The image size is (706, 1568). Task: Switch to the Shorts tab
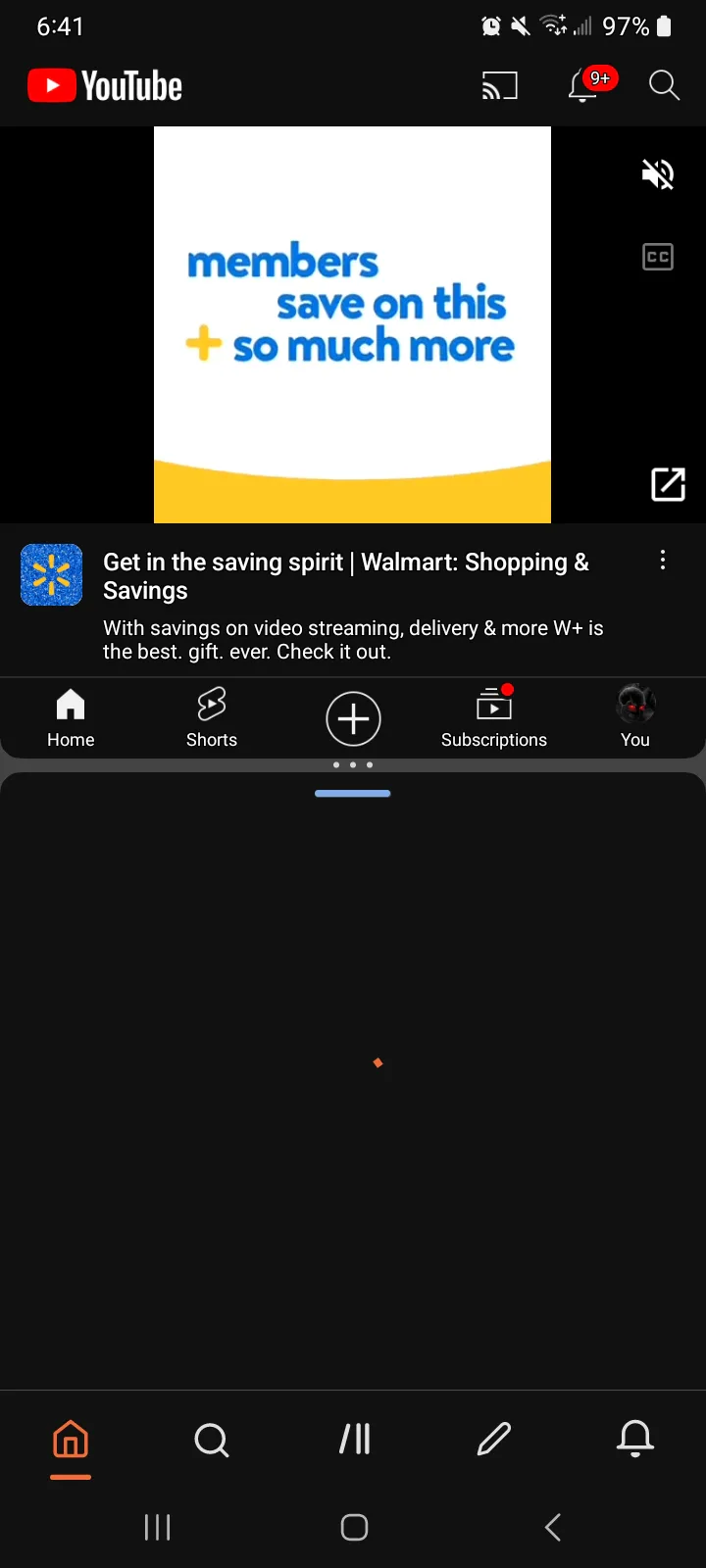[212, 718]
